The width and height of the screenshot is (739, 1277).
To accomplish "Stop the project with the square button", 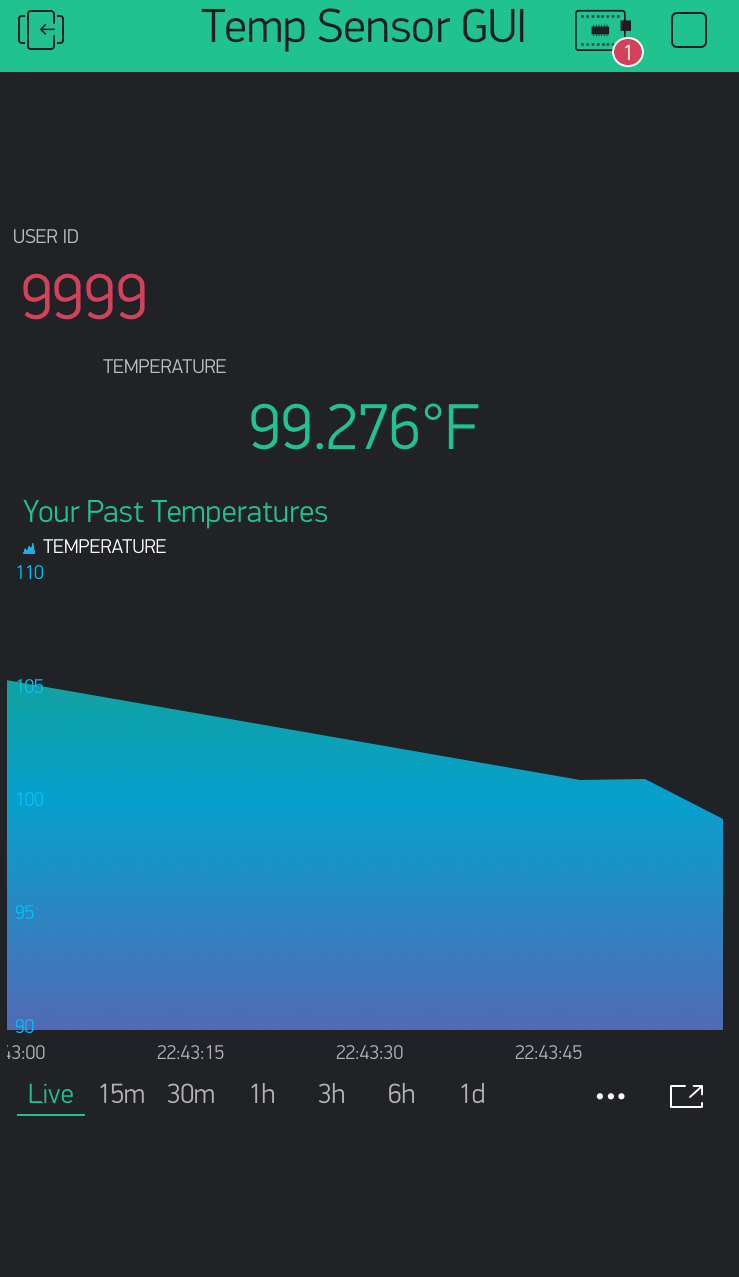I will pyautogui.click(x=688, y=30).
